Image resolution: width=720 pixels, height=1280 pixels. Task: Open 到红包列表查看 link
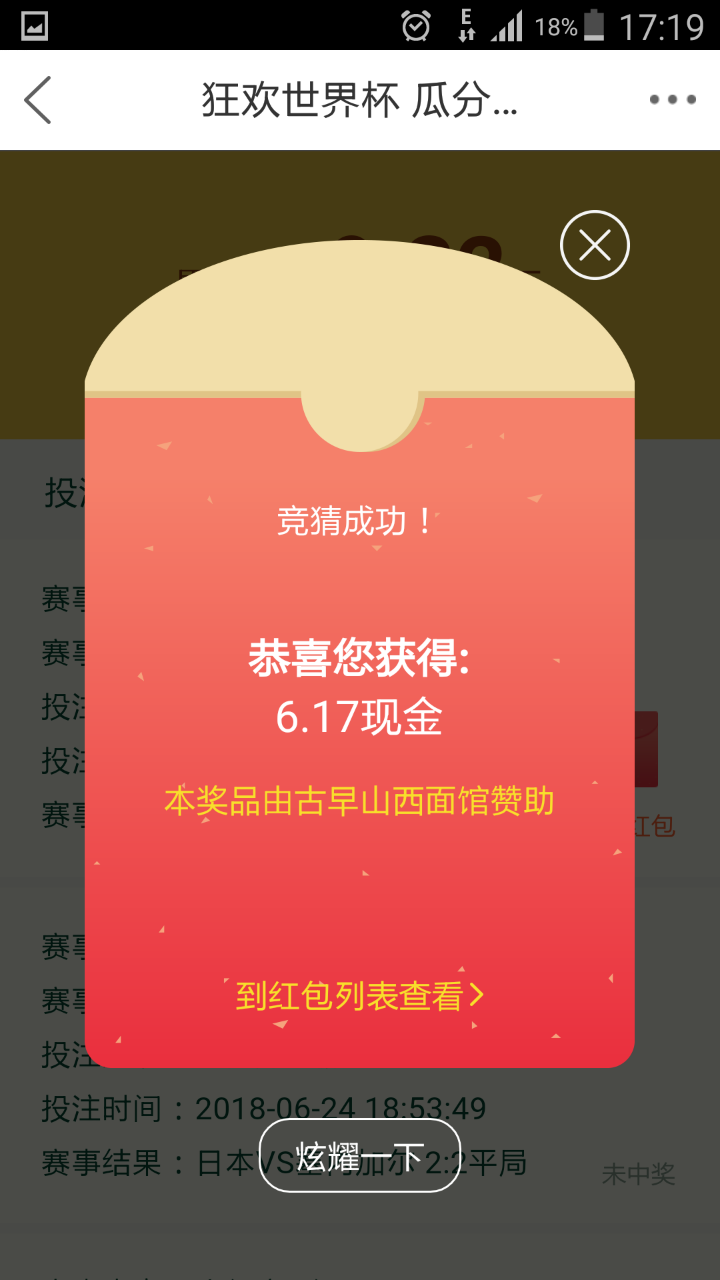(x=359, y=995)
